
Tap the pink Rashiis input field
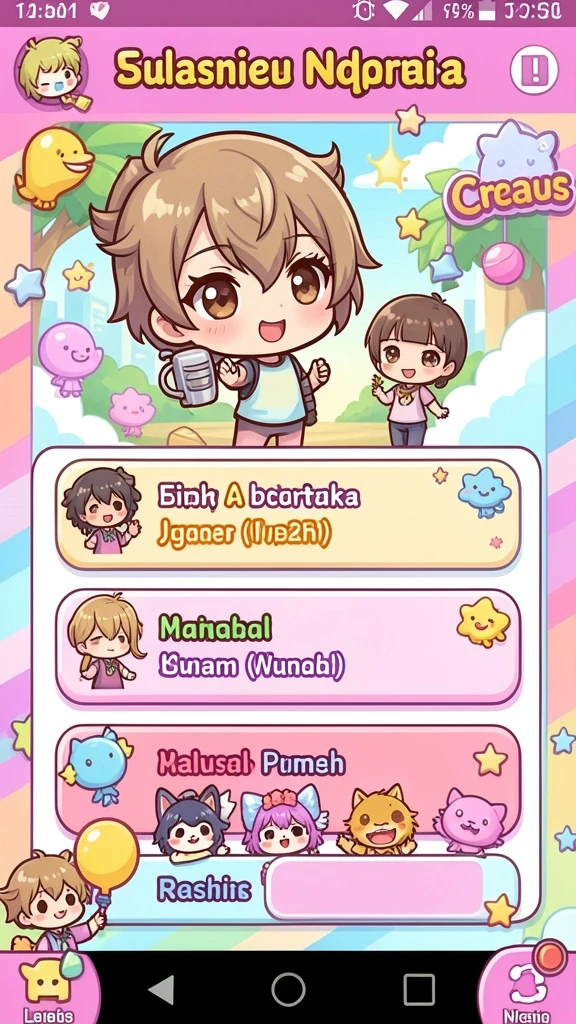click(x=376, y=889)
